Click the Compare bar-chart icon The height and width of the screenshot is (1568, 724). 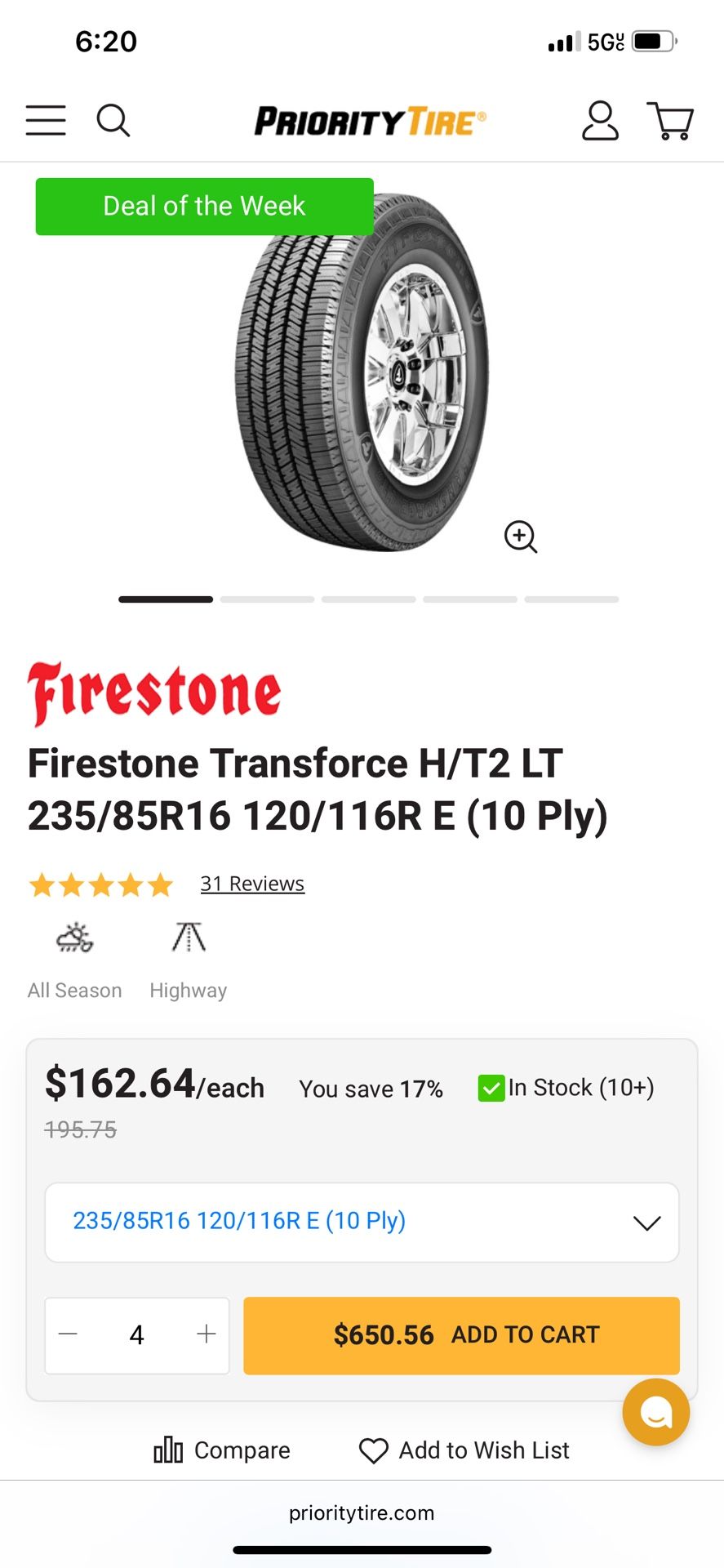[x=167, y=1450]
